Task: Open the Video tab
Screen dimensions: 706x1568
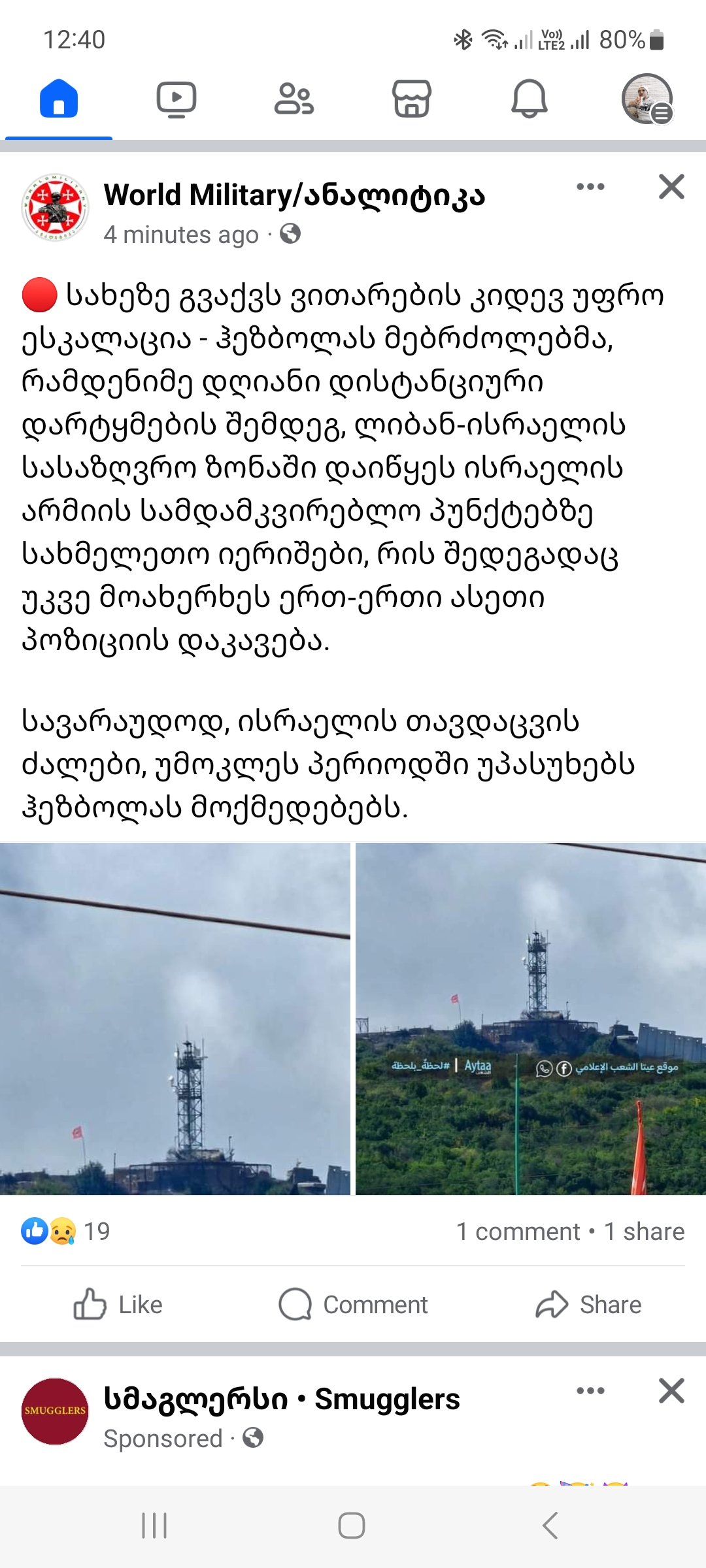Action: [176, 99]
